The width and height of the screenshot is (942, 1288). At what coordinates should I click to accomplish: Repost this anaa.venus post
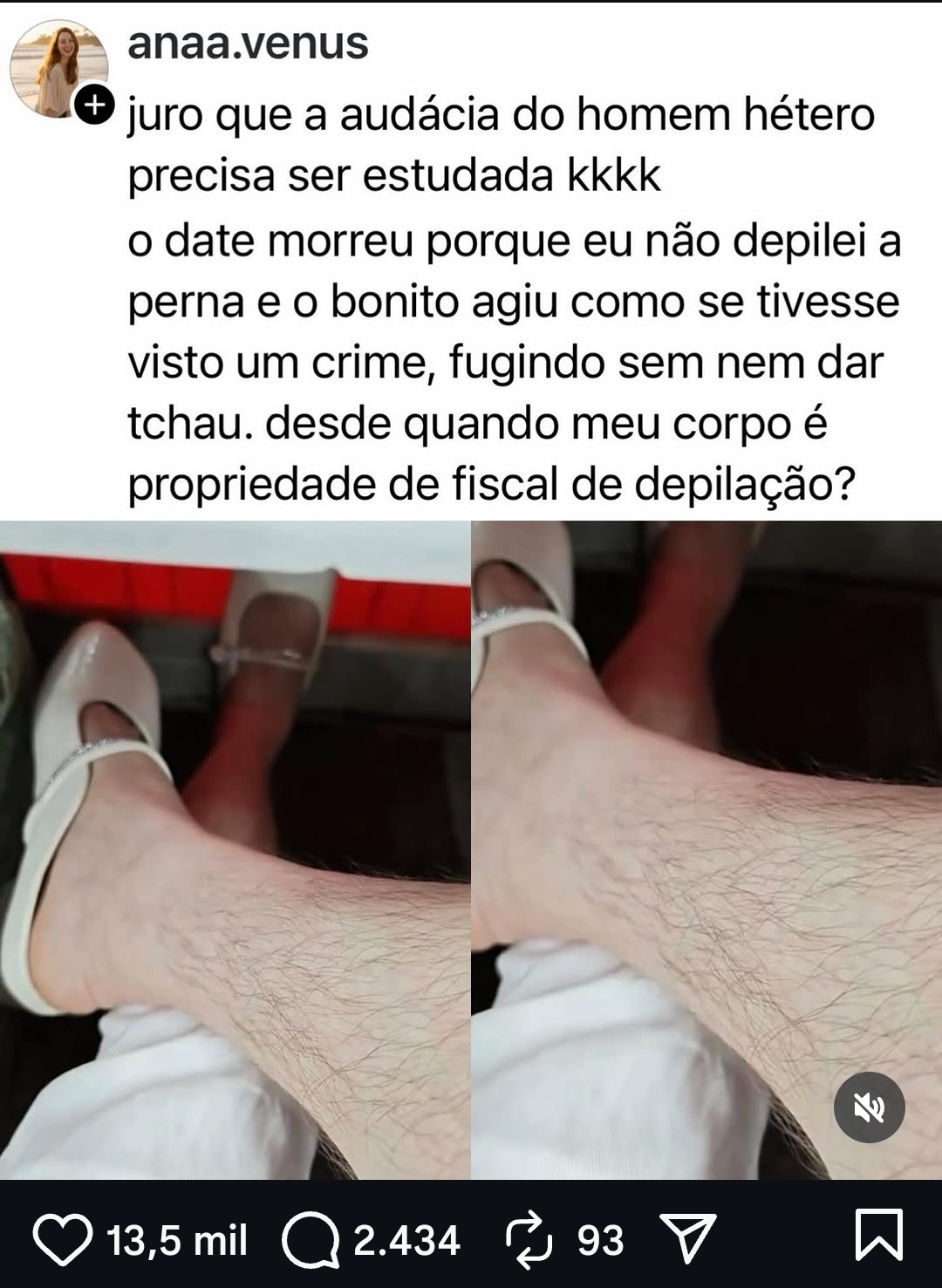click(529, 1239)
